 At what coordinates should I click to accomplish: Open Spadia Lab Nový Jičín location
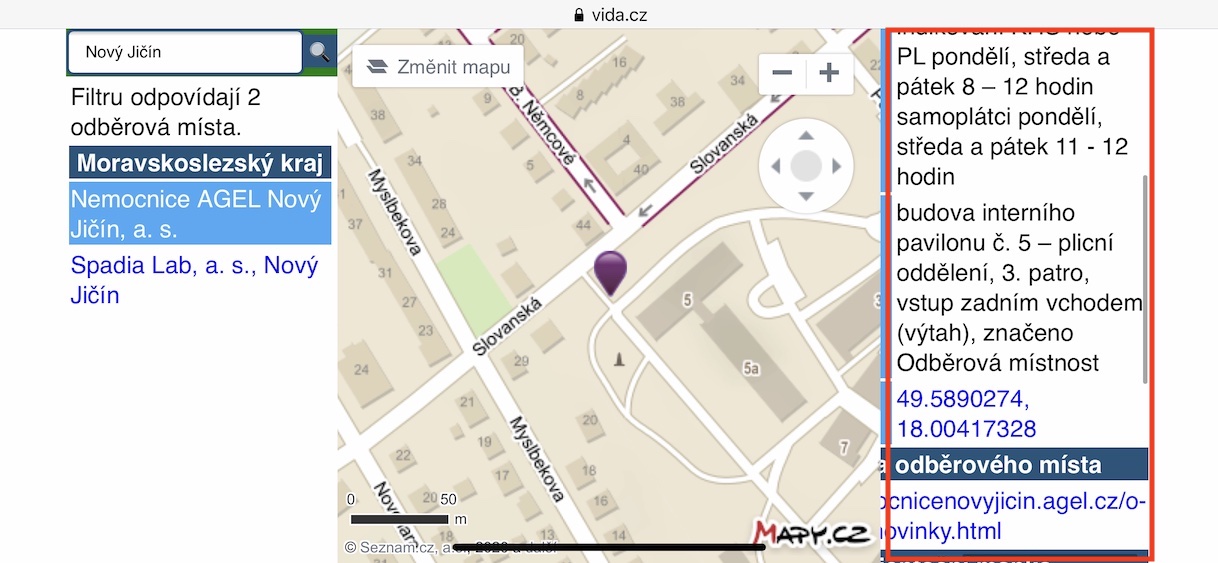[x=194, y=280]
